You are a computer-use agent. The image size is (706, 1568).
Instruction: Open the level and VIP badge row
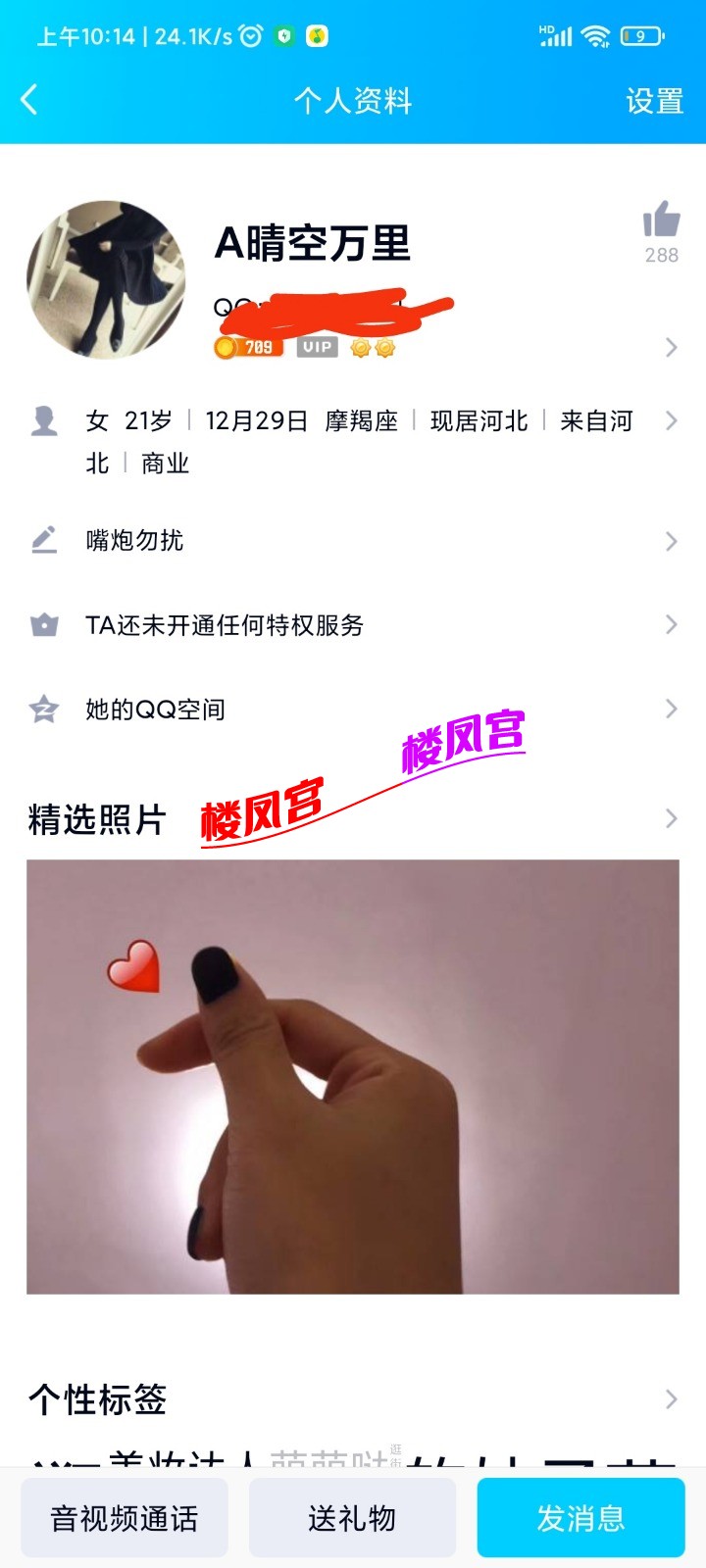441,347
